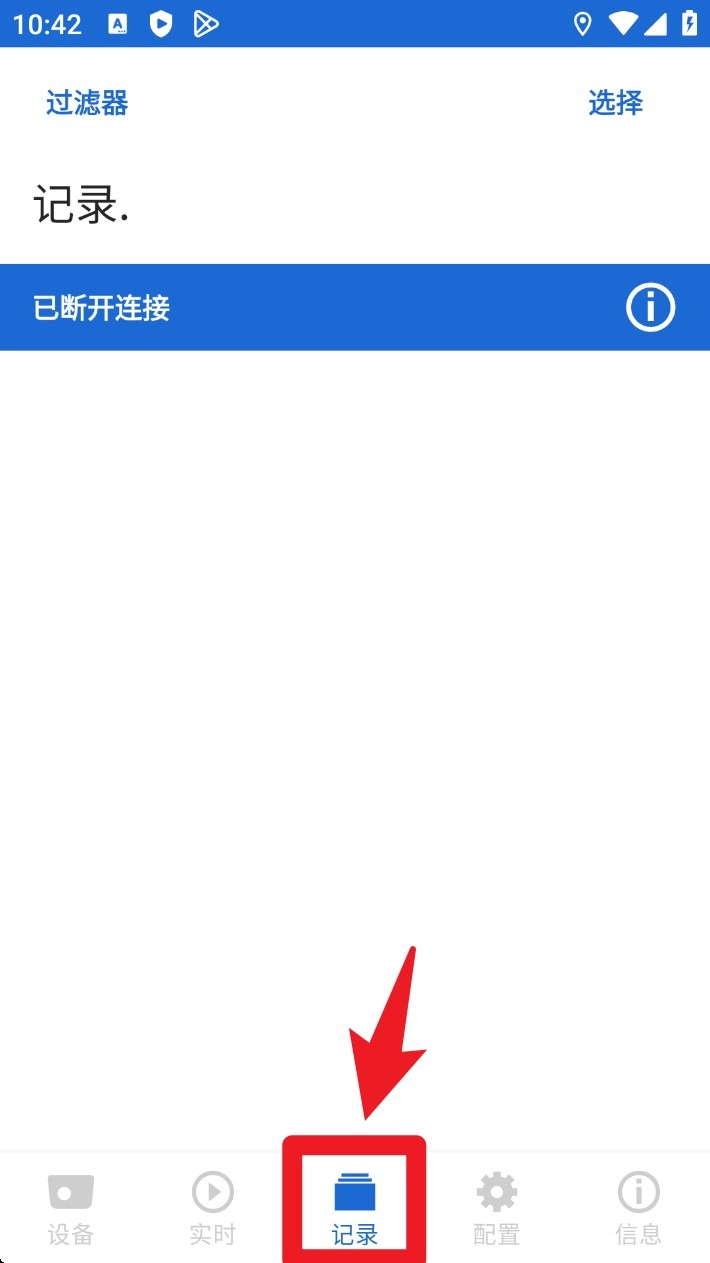Switch to the 实时 tab
710x1263 pixels.
(212, 1208)
